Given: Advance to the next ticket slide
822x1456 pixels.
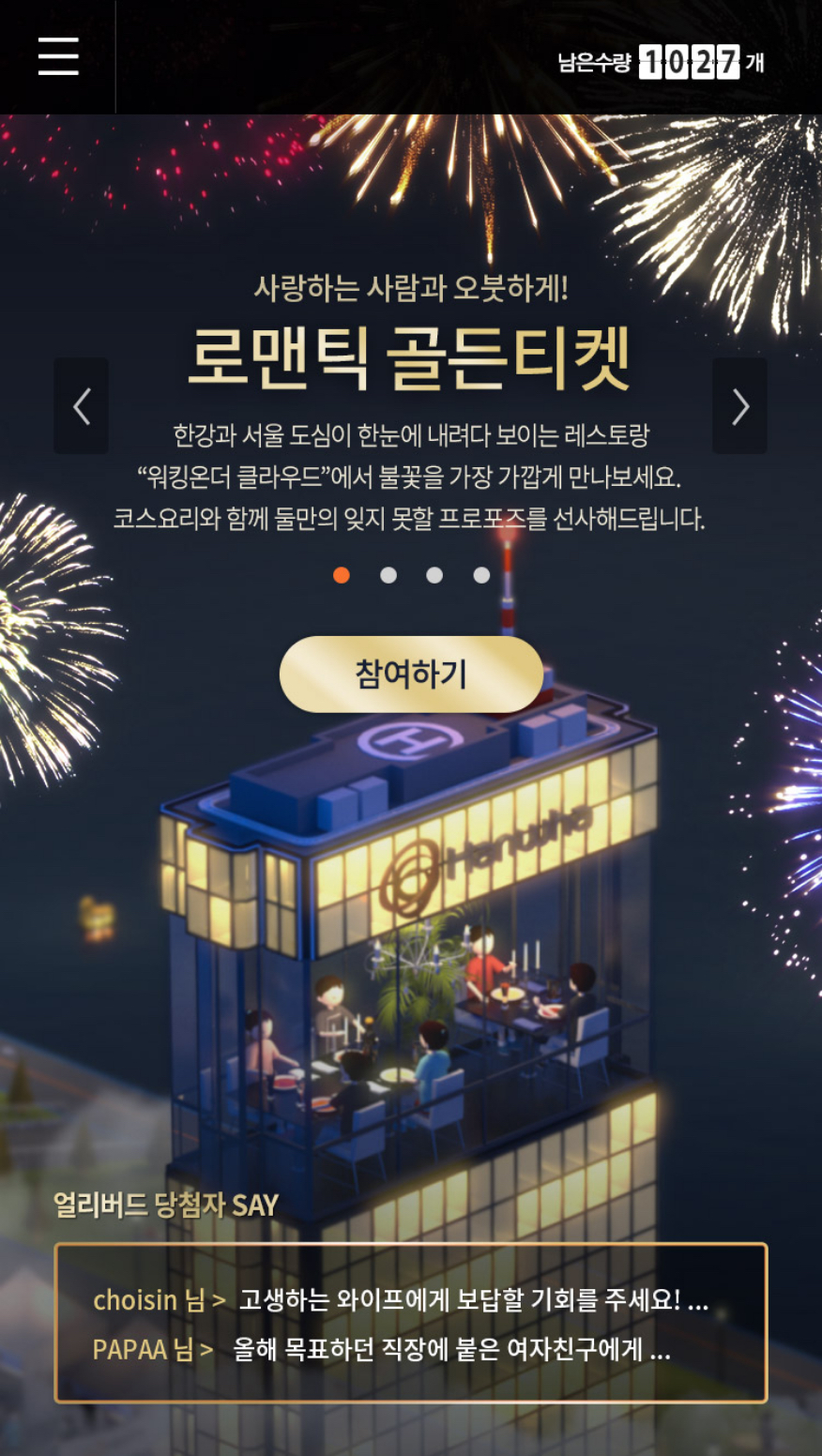Looking at the screenshot, I should pos(739,406).
